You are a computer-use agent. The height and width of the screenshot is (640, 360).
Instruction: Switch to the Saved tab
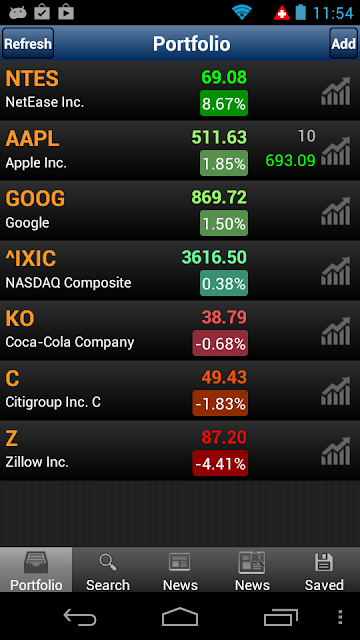[x=324, y=570]
